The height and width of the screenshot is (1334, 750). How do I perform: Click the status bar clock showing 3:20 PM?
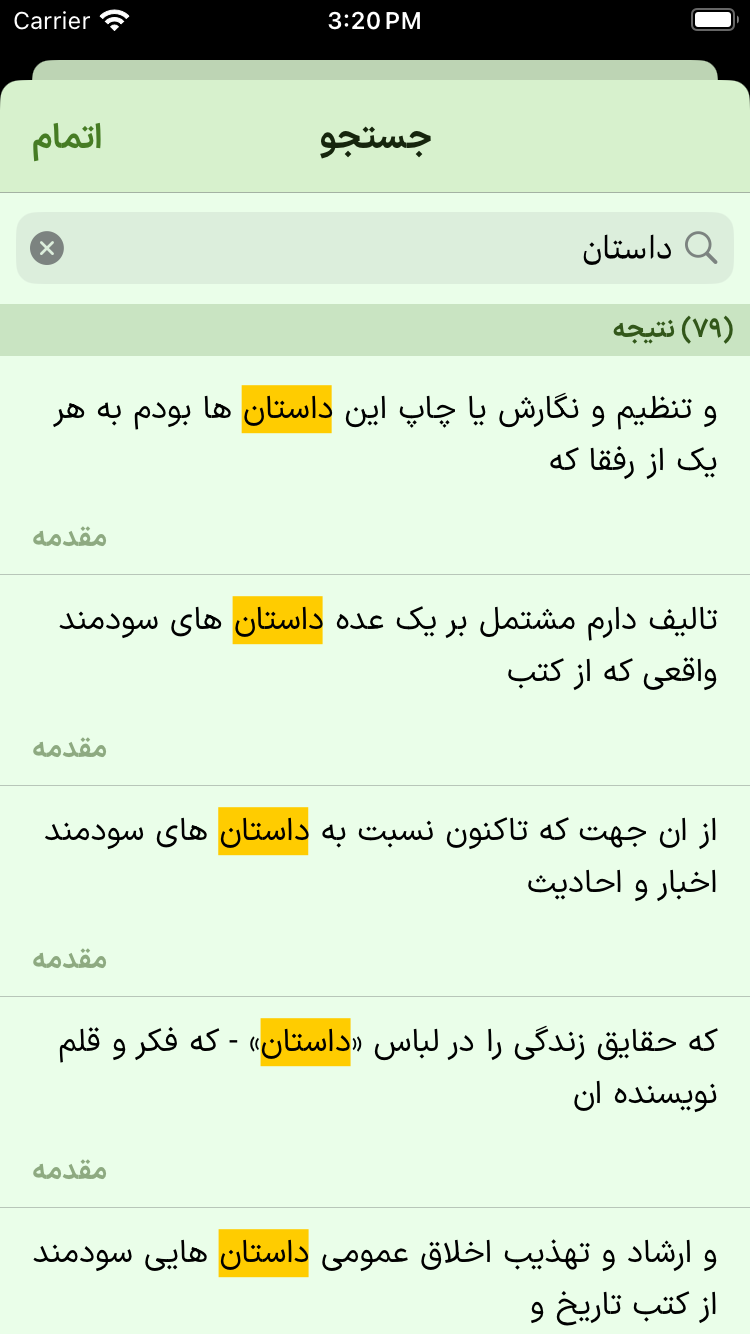[374, 20]
